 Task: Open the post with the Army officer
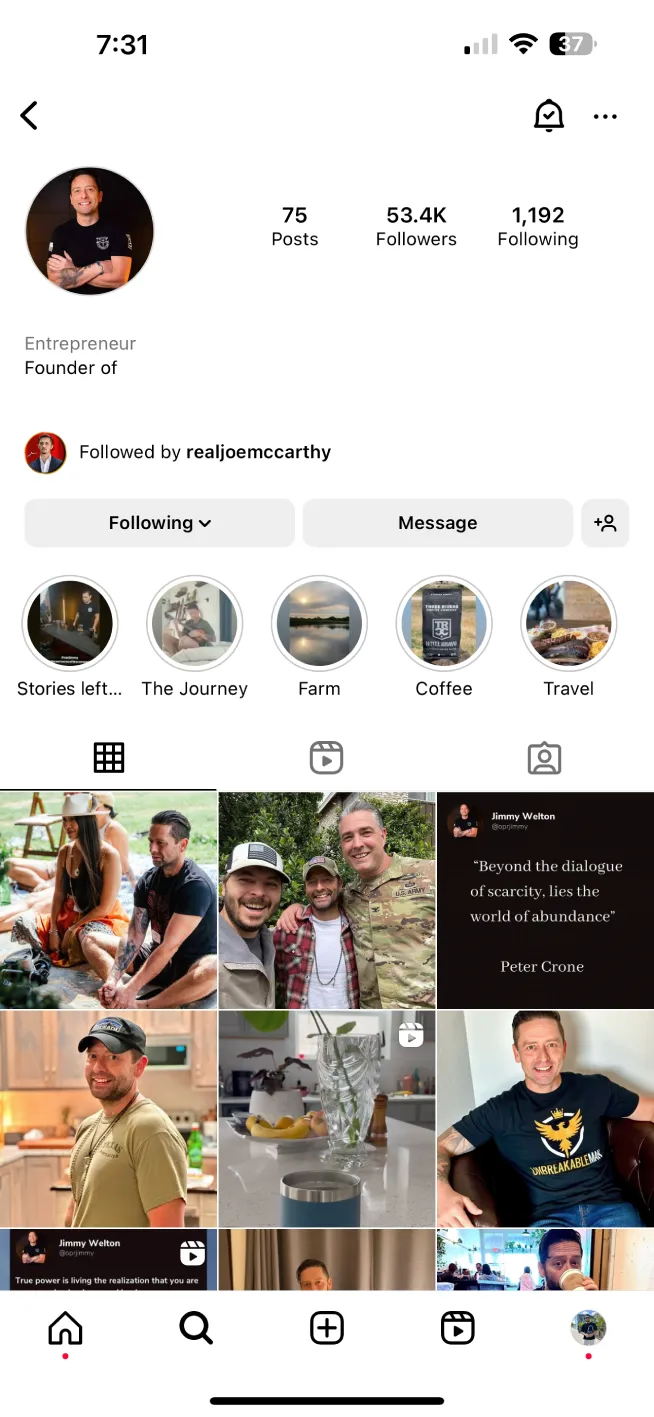[327, 900]
